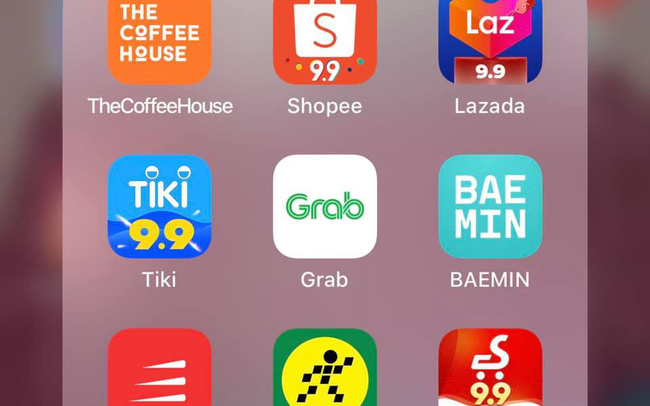
Task: Launch the Tiki shopping app
Action: [160, 207]
